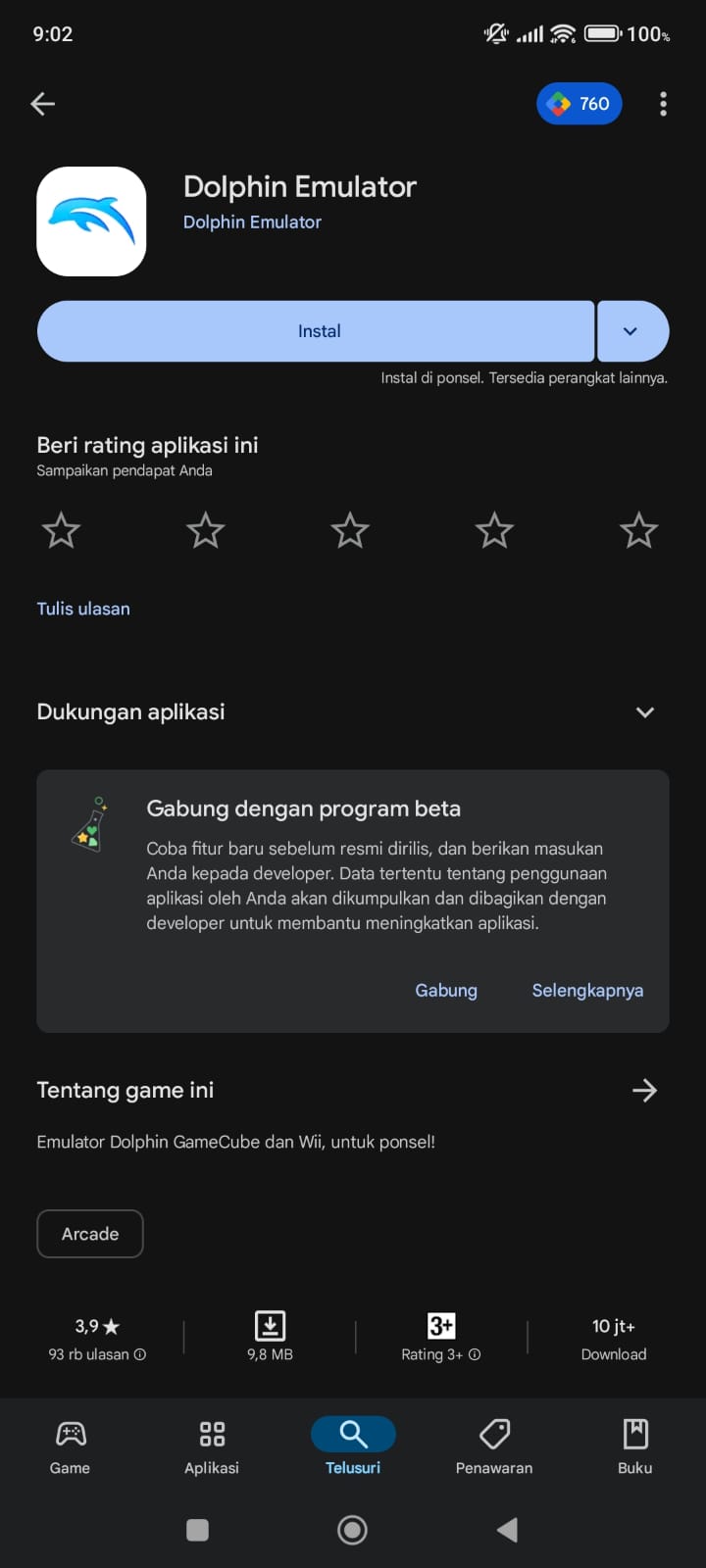The image size is (706, 1568).
Task: Go back using the top arrow
Action: (42, 104)
